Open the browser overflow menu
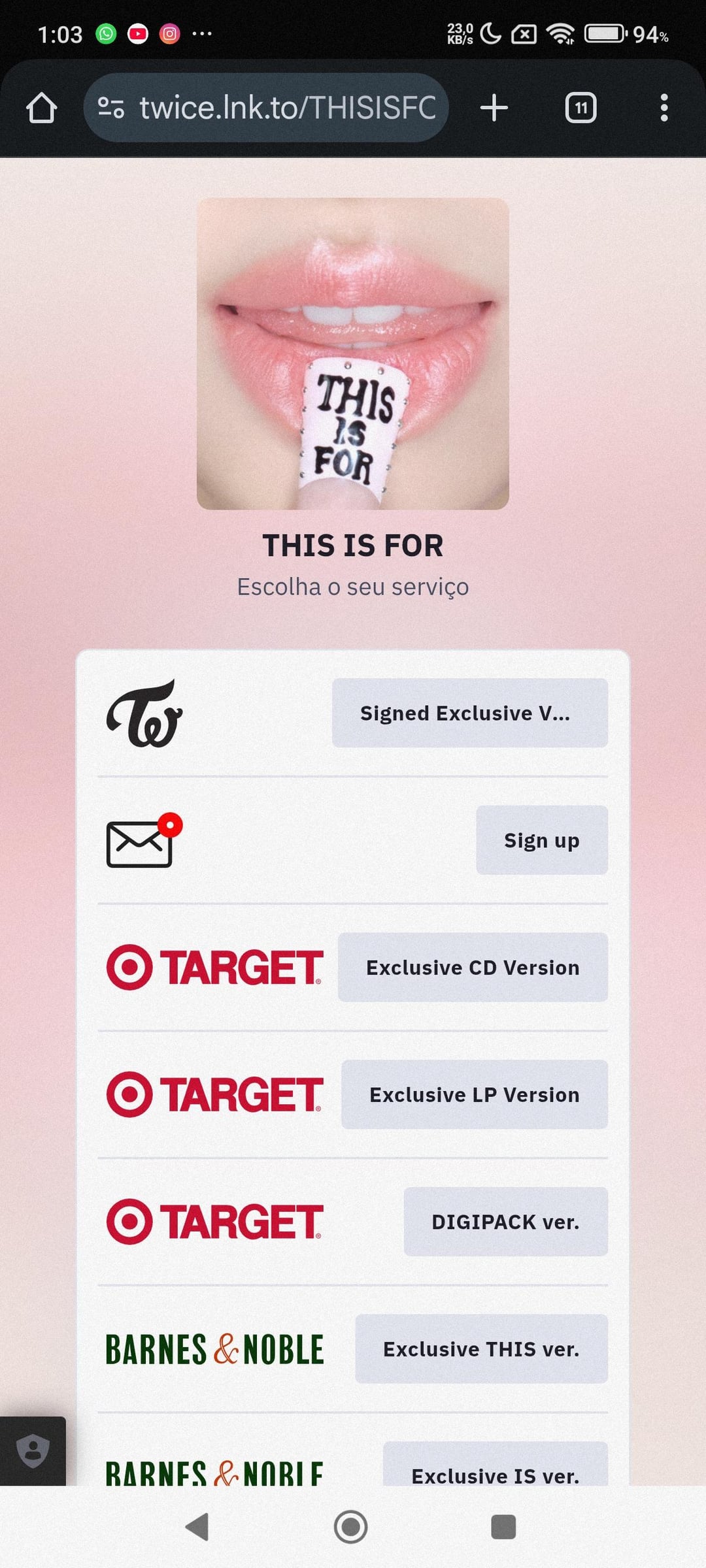 tap(664, 108)
